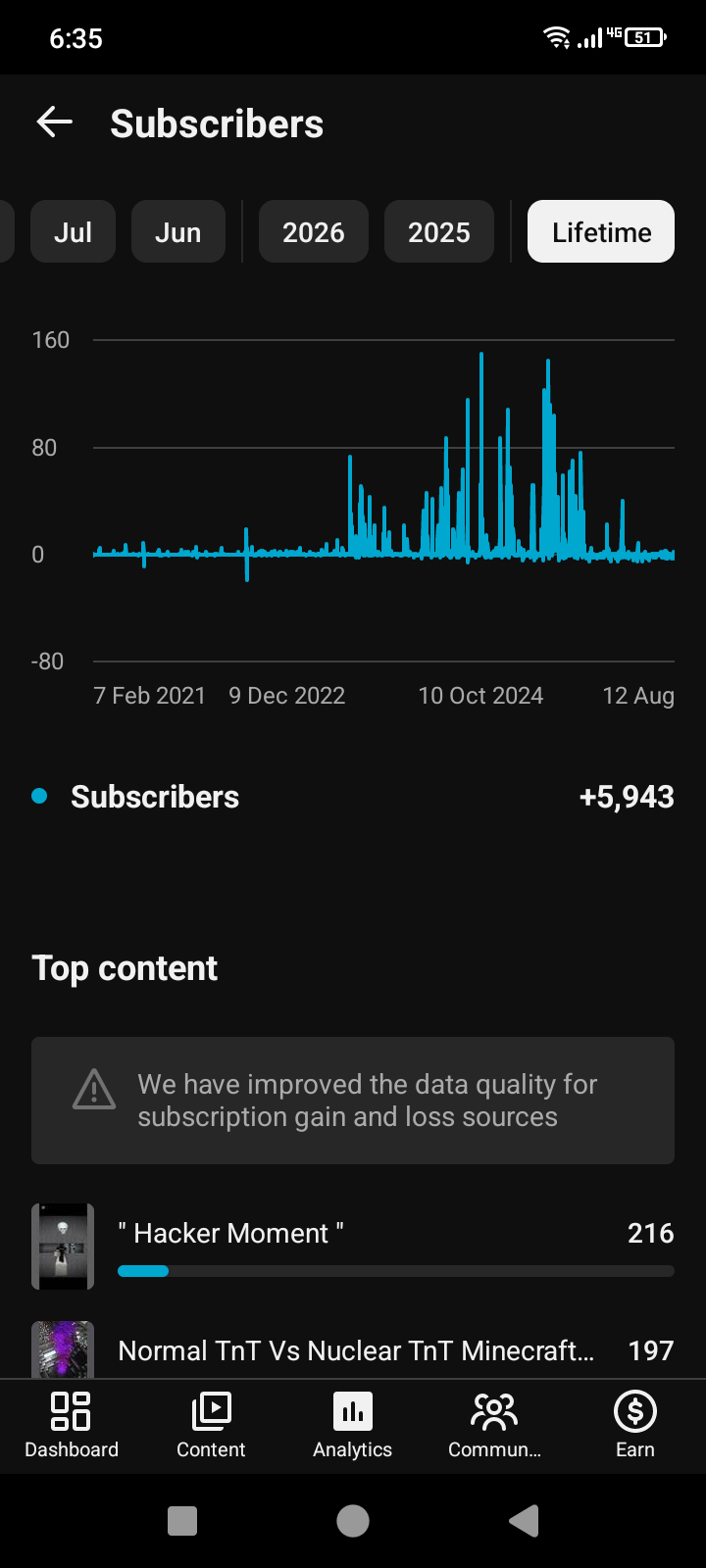Open the Analytics tab
The image size is (706, 1568).
(x=353, y=1426)
